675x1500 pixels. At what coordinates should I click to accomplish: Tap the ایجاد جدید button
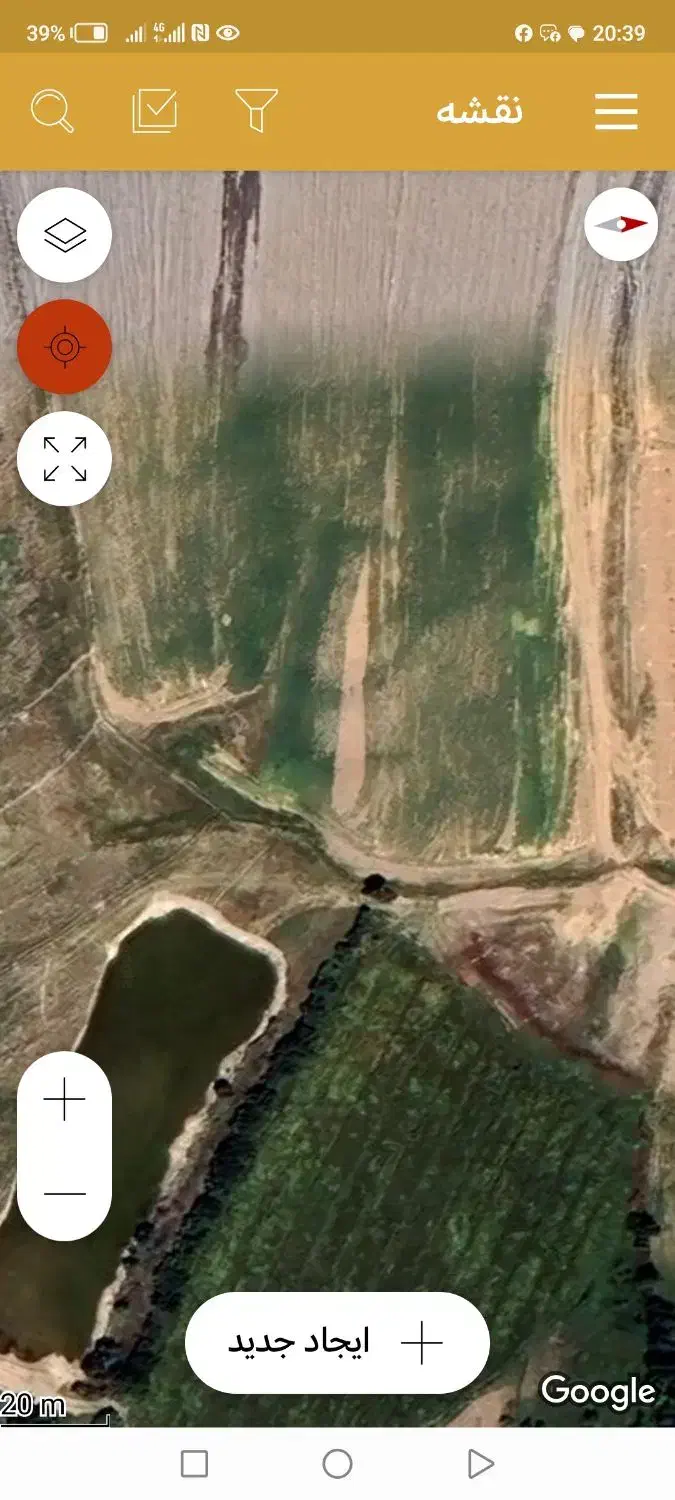click(x=337, y=1343)
